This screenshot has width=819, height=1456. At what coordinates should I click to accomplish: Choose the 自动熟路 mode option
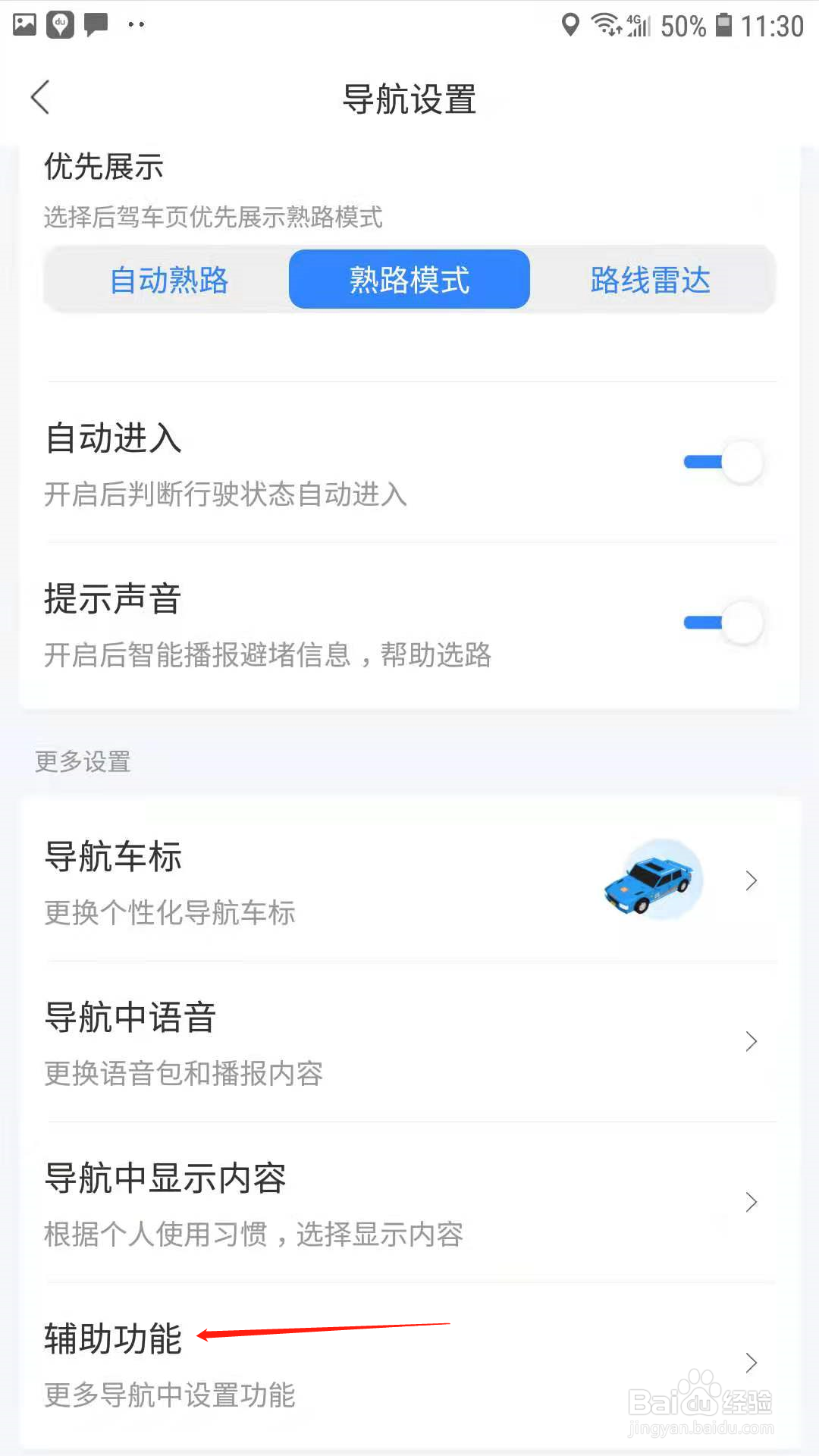tap(170, 279)
